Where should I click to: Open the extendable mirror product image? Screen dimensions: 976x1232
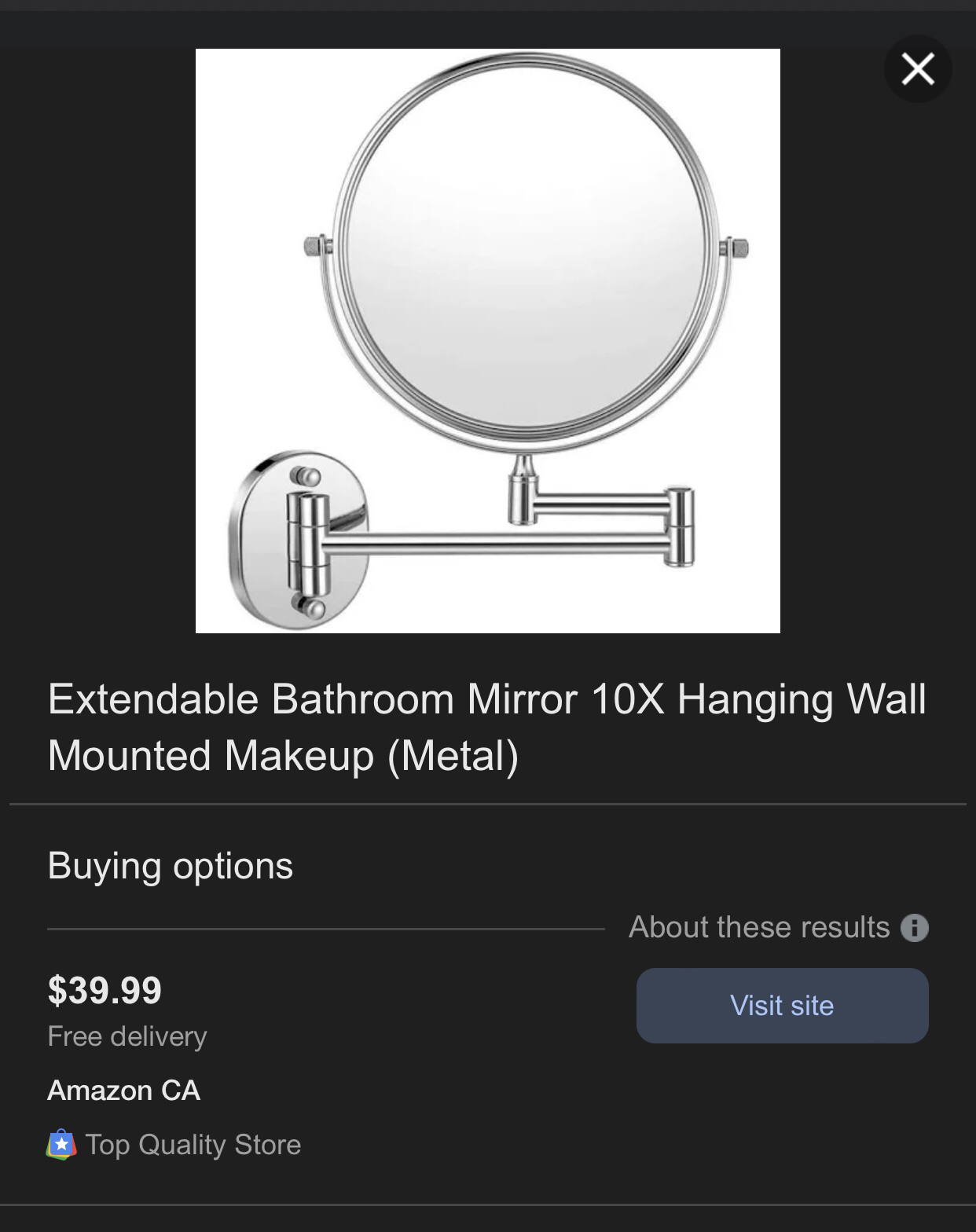coord(487,340)
